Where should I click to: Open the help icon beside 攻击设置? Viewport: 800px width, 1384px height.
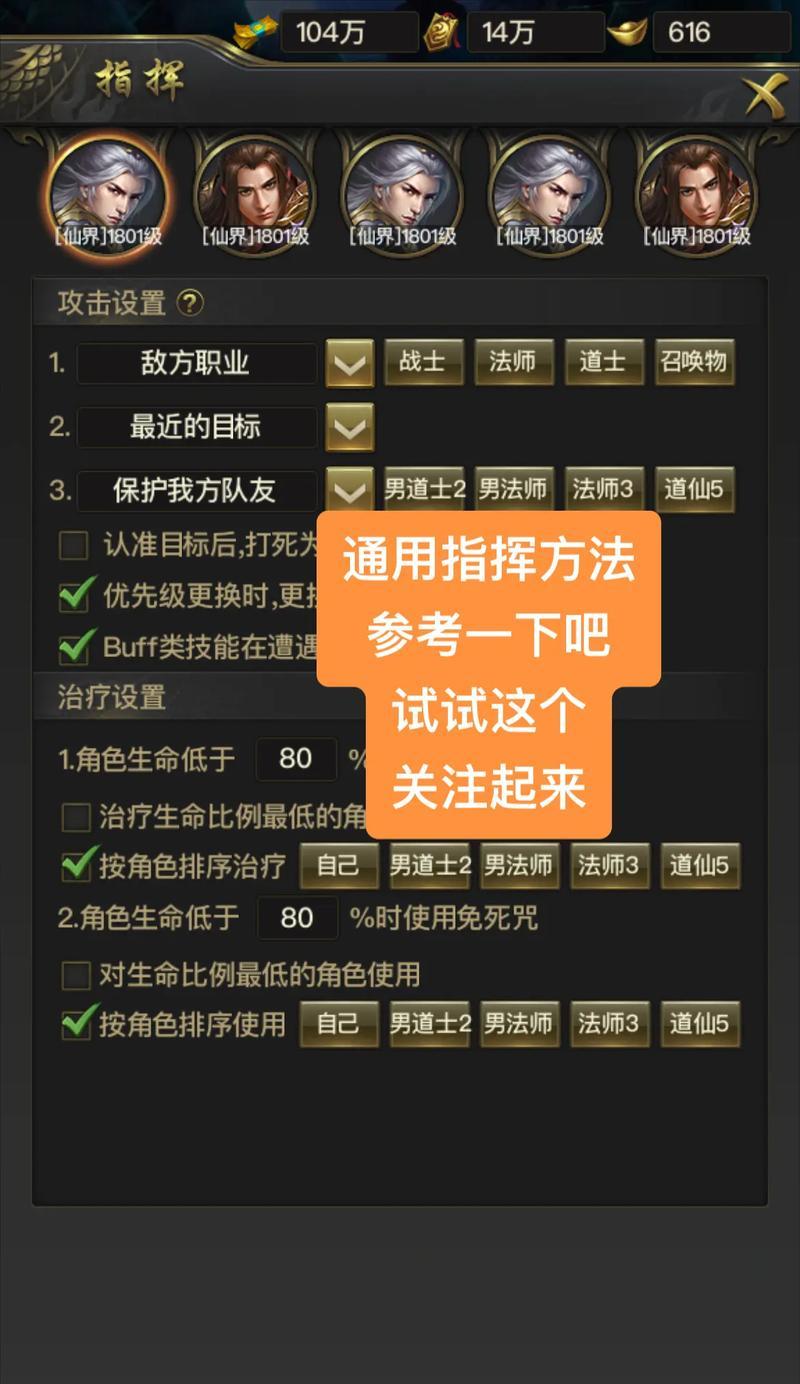click(x=190, y=303)
